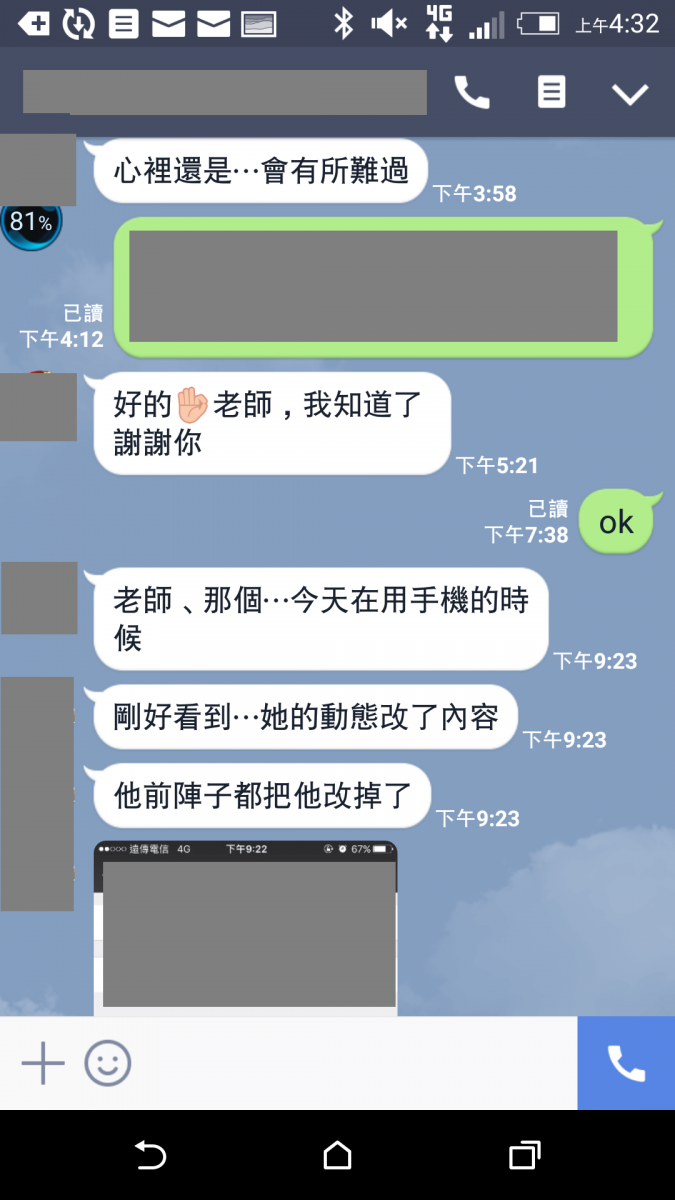This screenshot has width=675, height=1200.
Task: Start a voice call from the header
Action: [472, 93]
